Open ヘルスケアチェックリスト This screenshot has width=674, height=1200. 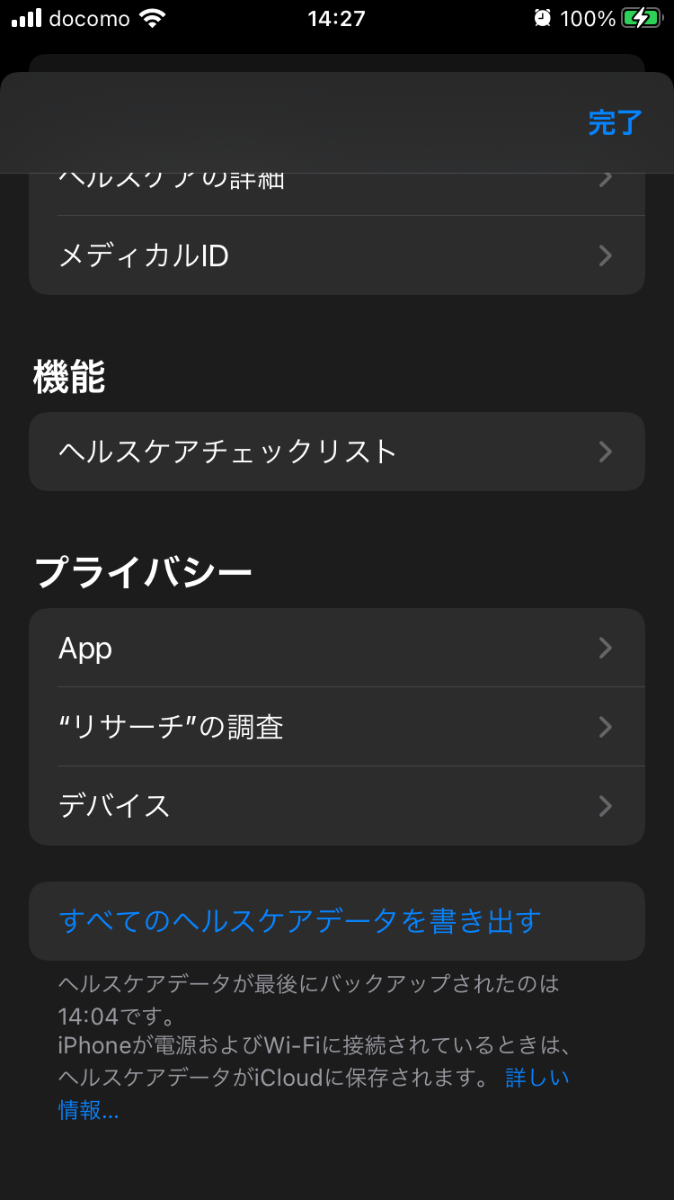[x=336, y=452]
